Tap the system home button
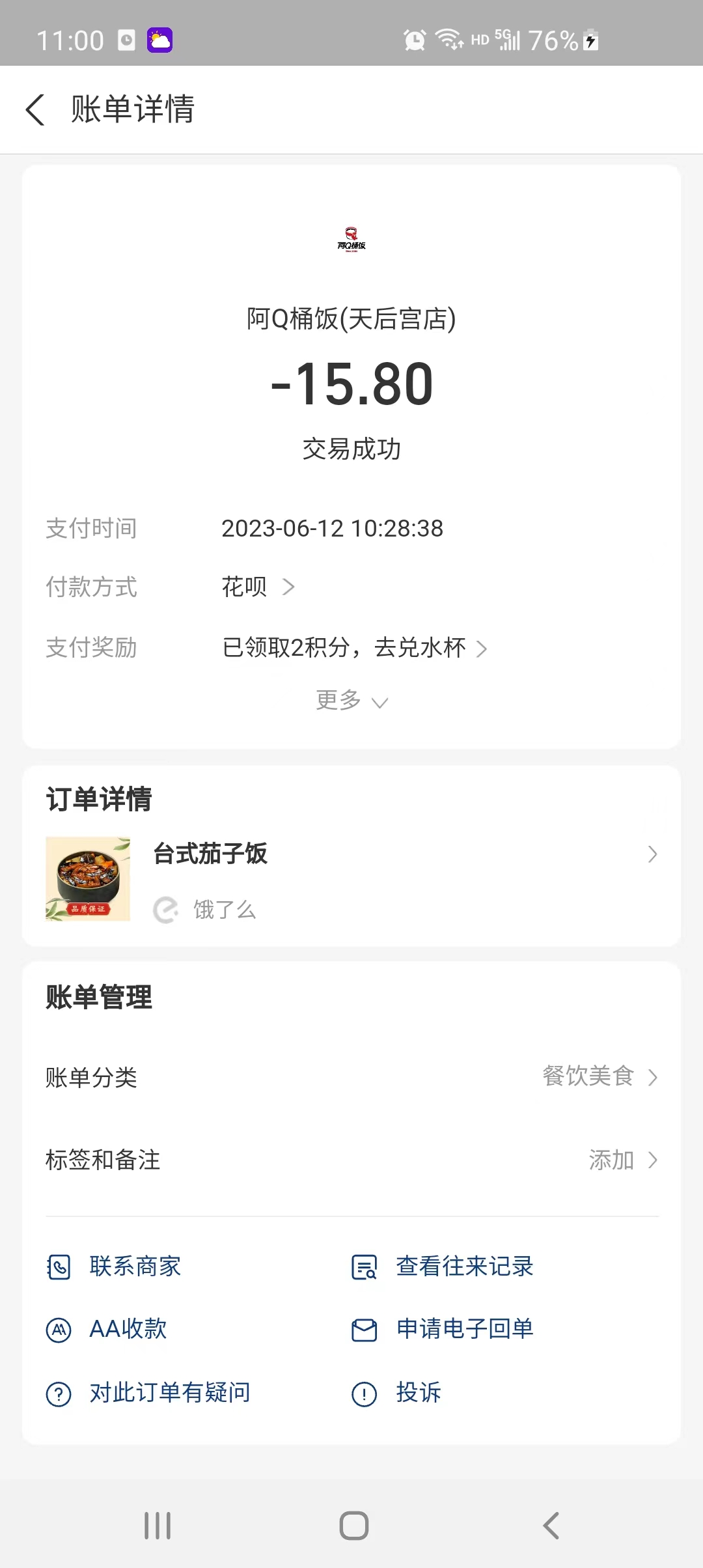 point(353,1526)
